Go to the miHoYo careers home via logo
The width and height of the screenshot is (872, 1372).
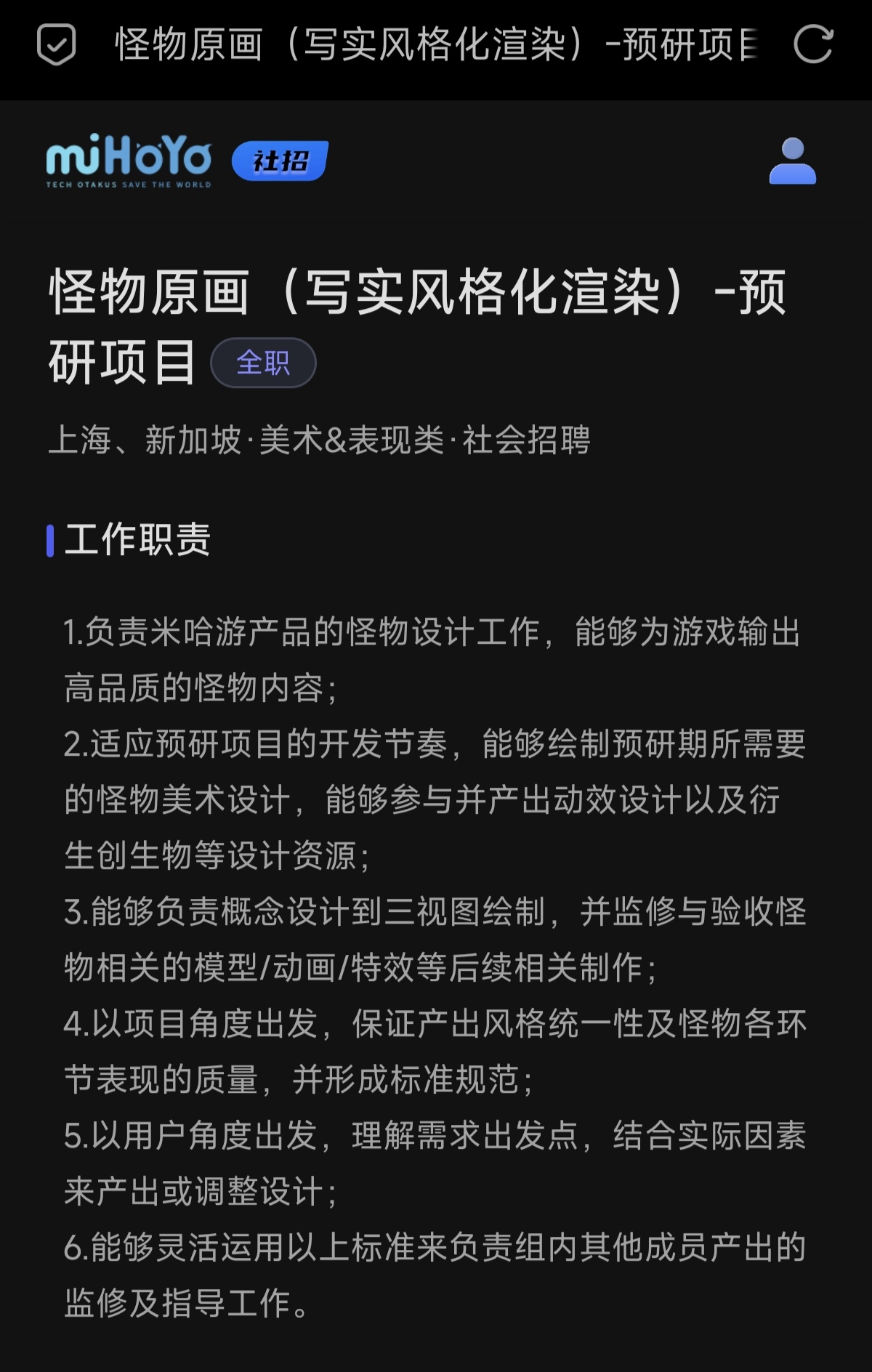coord(129,161)
